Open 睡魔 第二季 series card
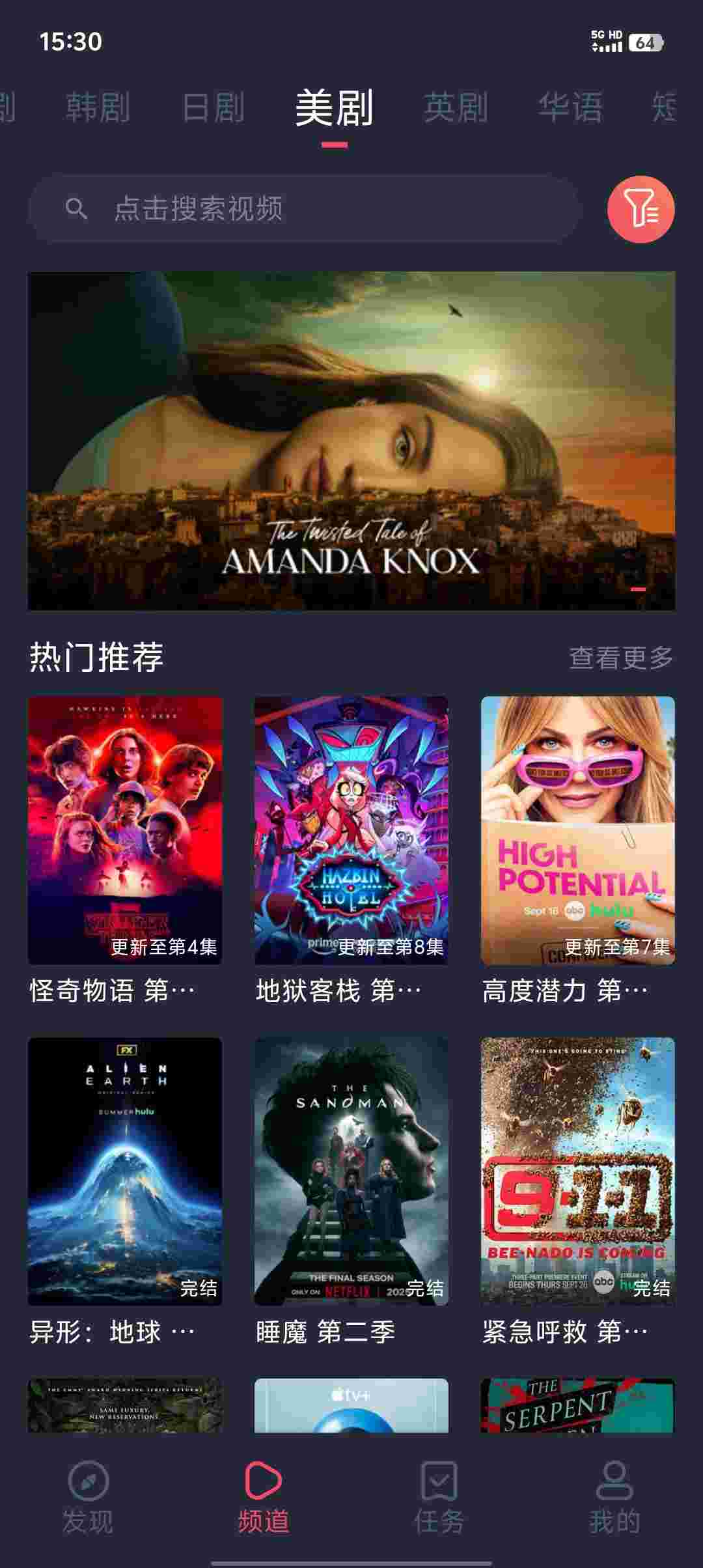 [351, 1171]
